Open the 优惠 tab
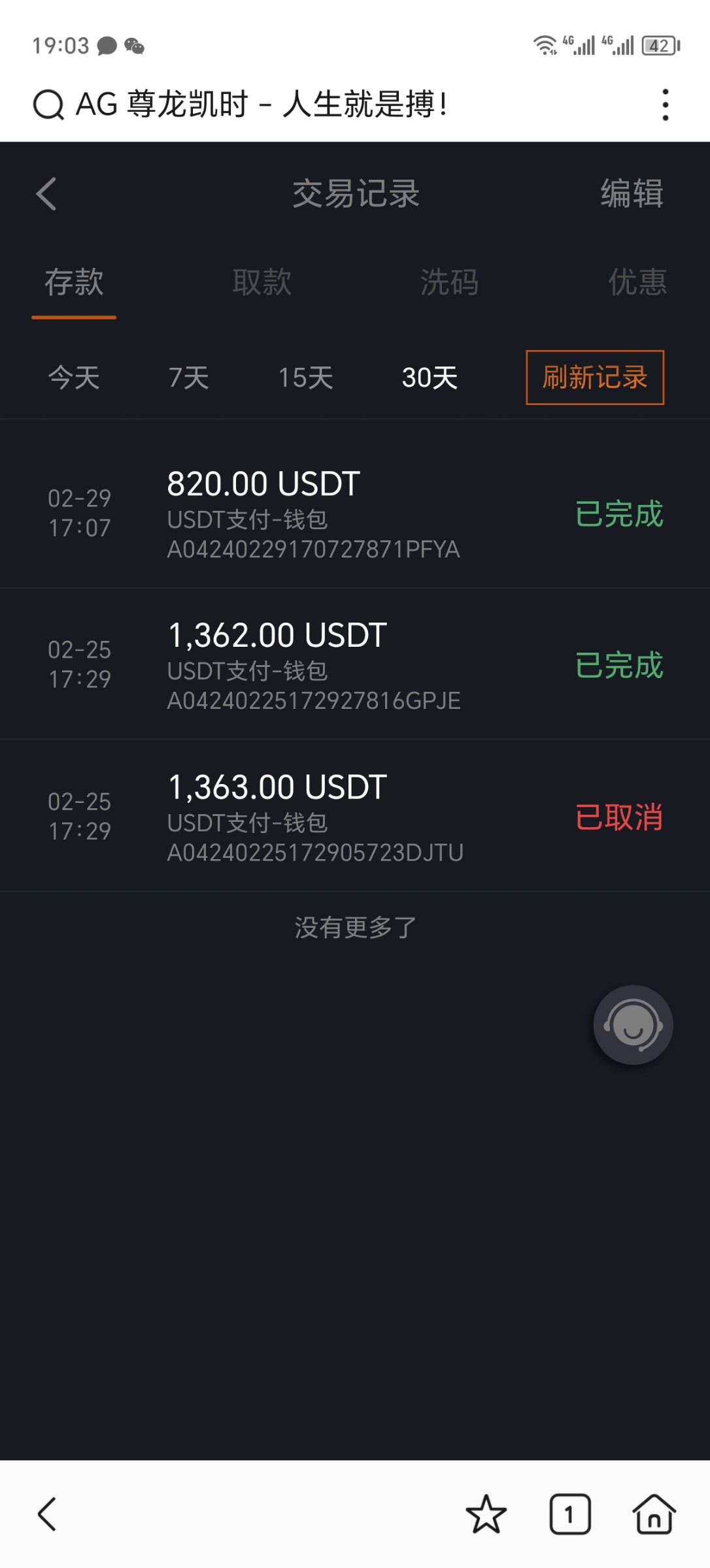 coord(637,282)
